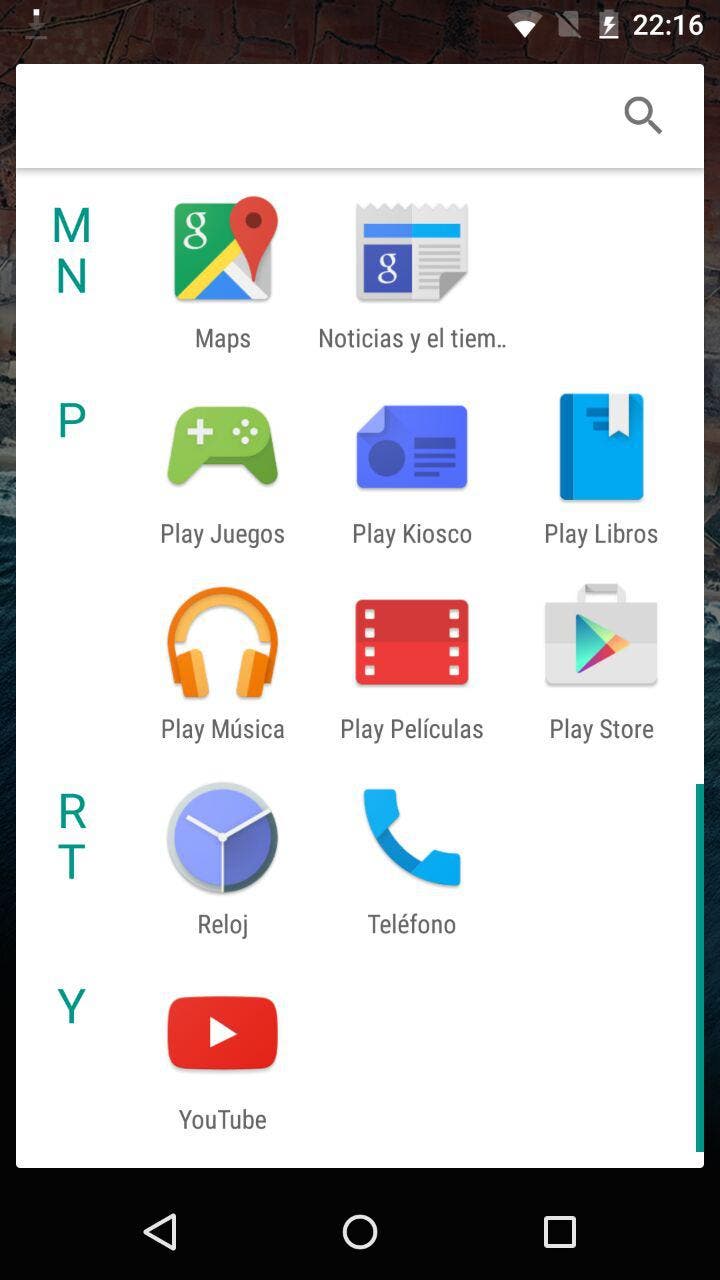Open the Maps app

click(222, 250)
